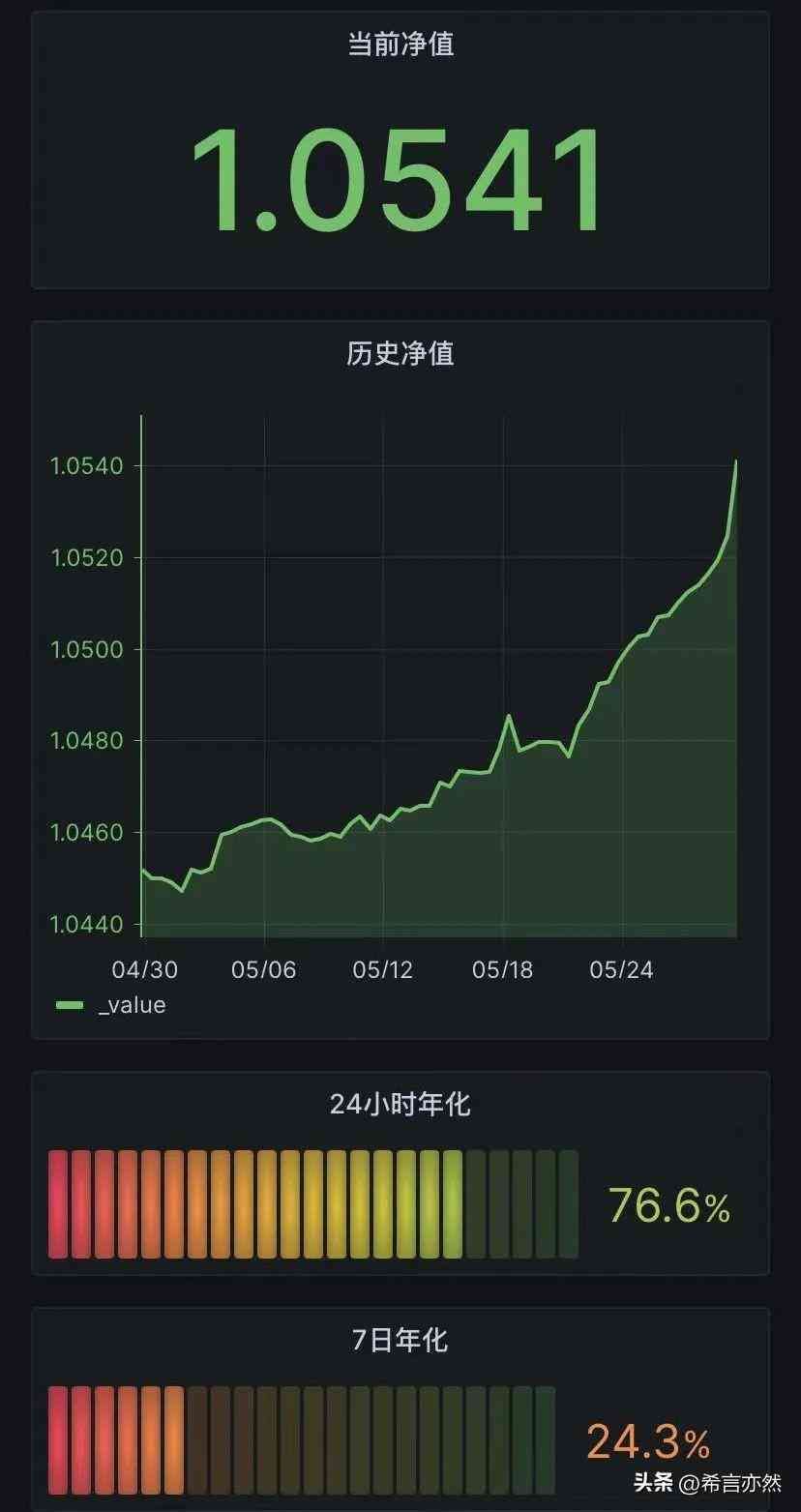Open the 历史净值 panel title menu

click(x=400, y=353)
